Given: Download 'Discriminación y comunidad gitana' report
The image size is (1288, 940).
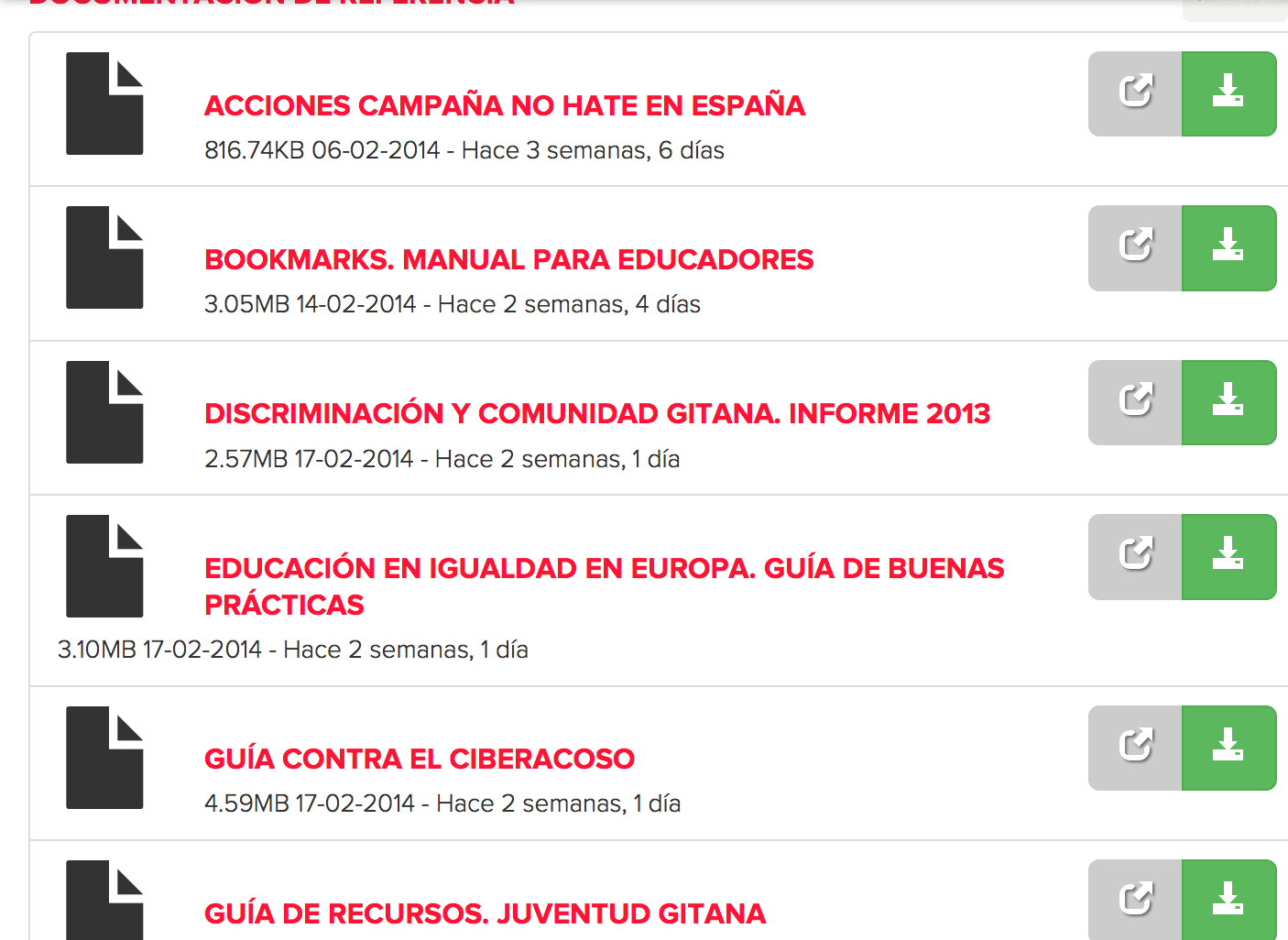Looking at the screenshot, I should [1228, 402].
